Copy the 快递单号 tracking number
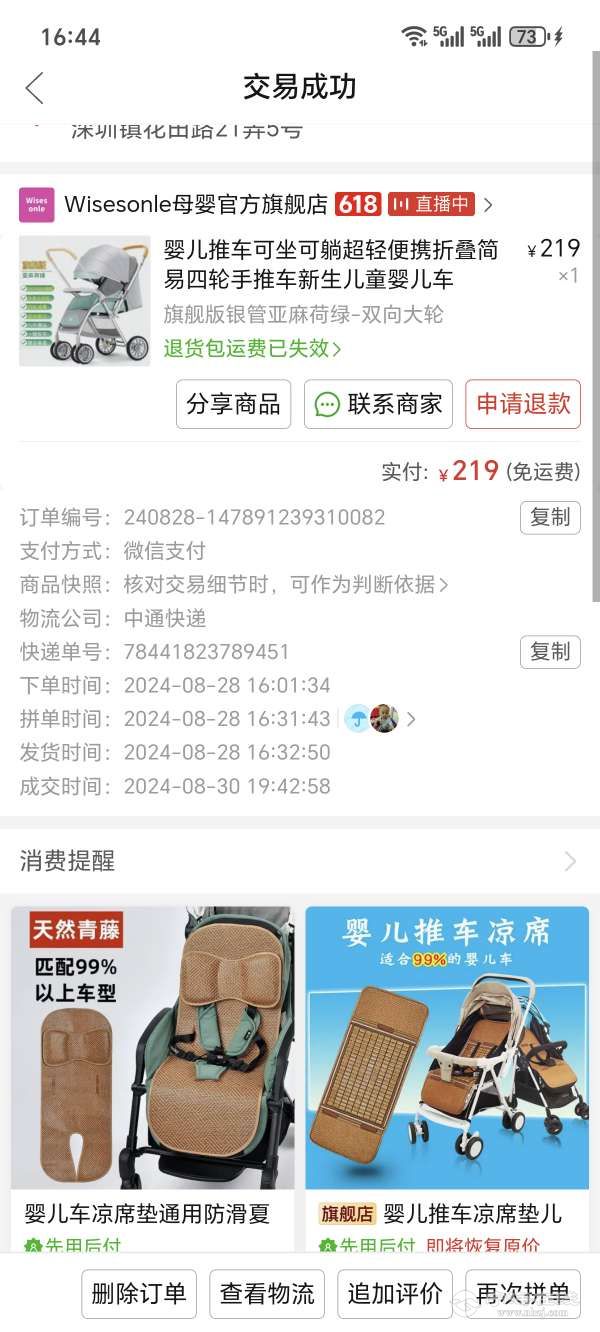Screen dimensions: 600x1332 [x=549, y=651]
